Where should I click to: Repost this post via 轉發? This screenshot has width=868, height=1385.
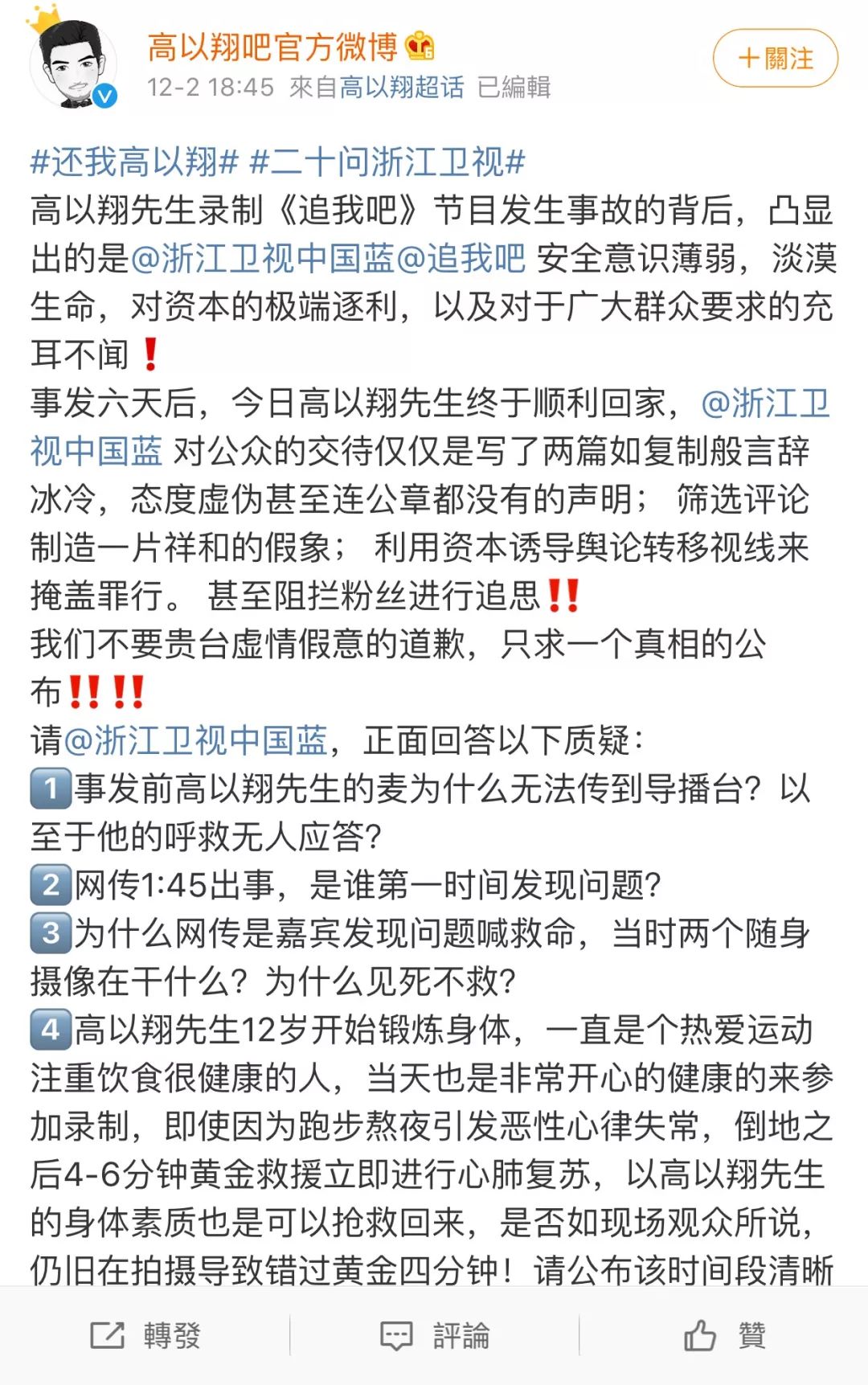pyautogui.click(x=145, y=1335)
